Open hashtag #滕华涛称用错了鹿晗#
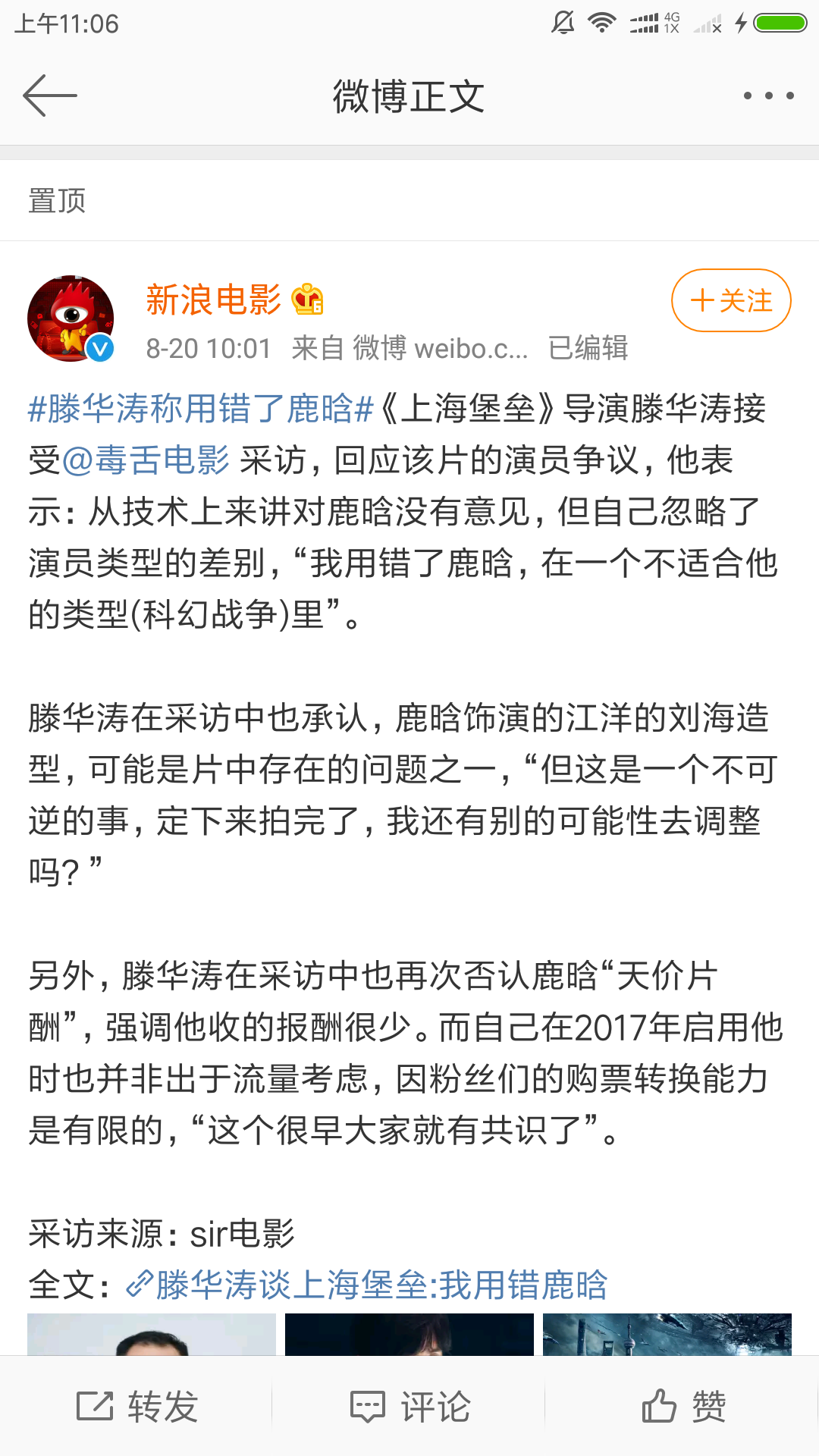Image resolution: width=819 pixels, height=1456 pixels. pos(201,409)
